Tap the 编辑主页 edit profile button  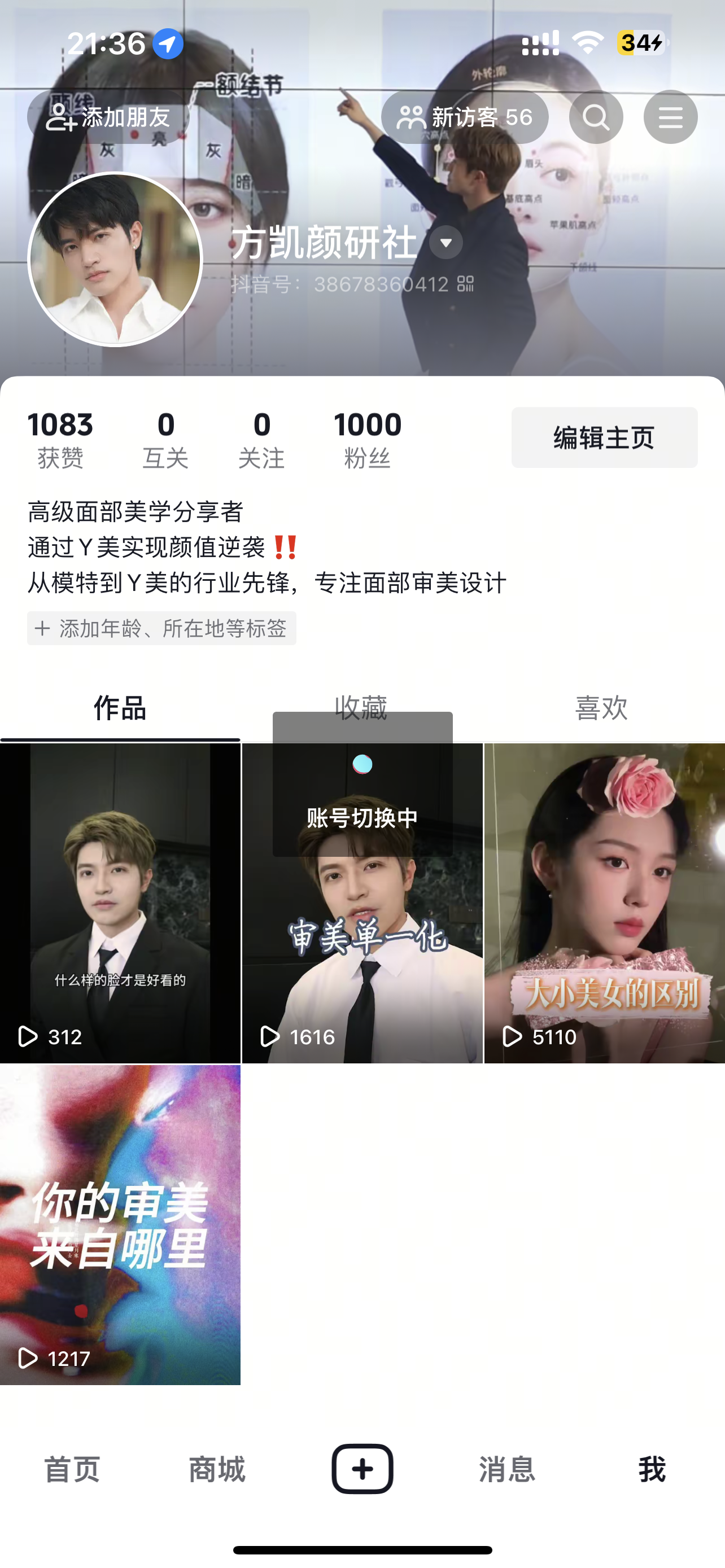tap(604, 437)
